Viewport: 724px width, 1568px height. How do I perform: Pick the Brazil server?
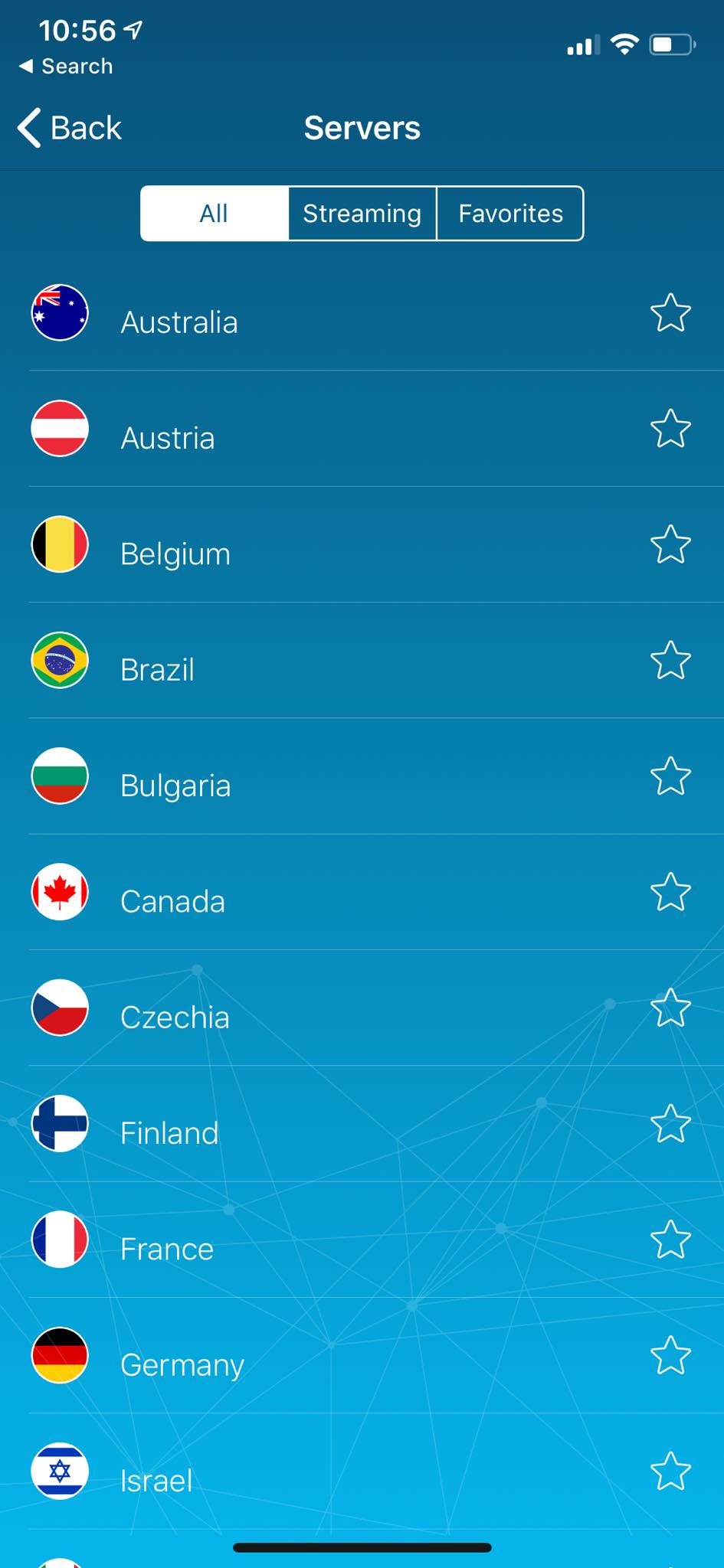pyautogui.click(x=362, y=660)
